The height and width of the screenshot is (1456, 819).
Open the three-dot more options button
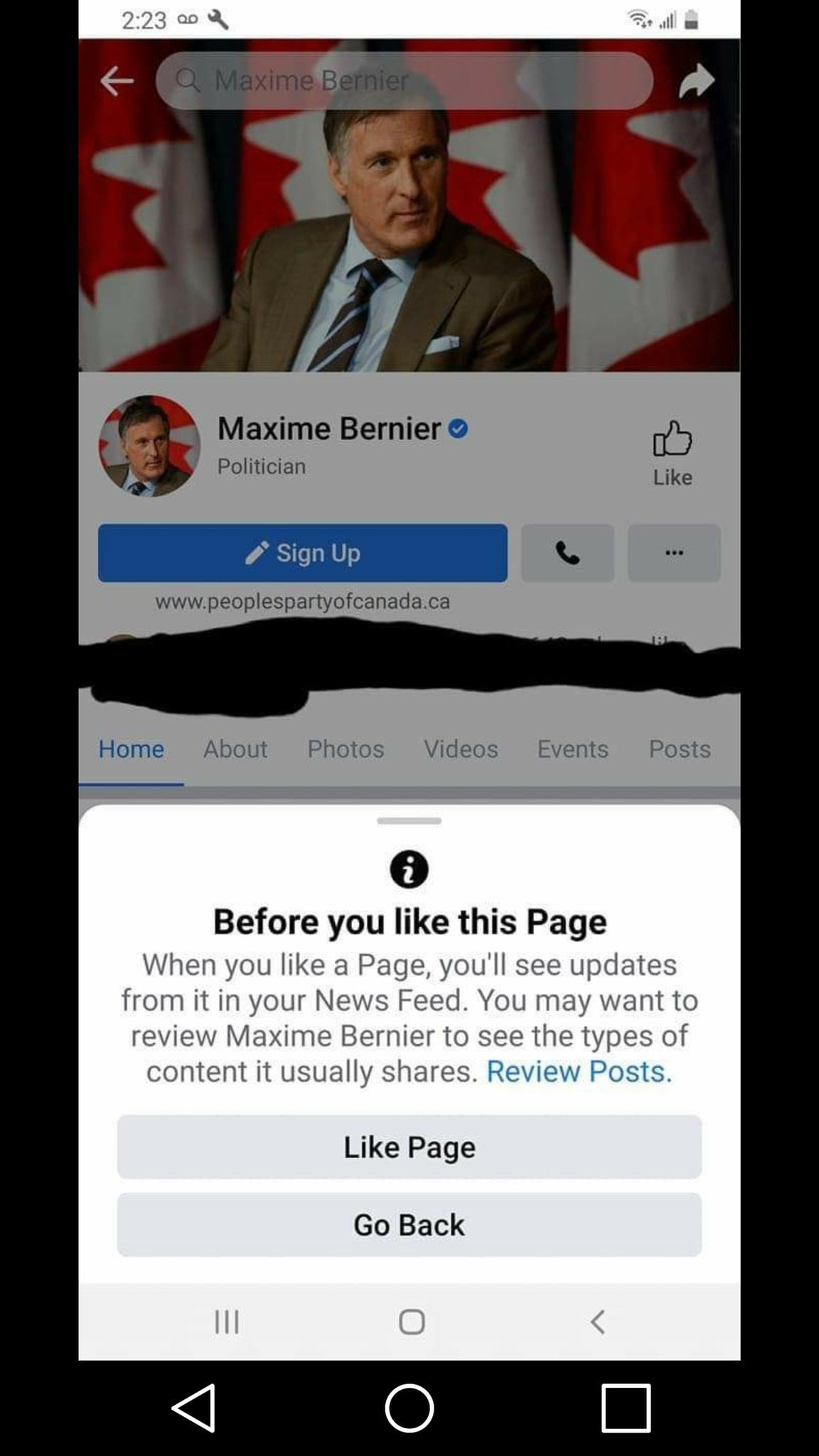pos(674,553)
